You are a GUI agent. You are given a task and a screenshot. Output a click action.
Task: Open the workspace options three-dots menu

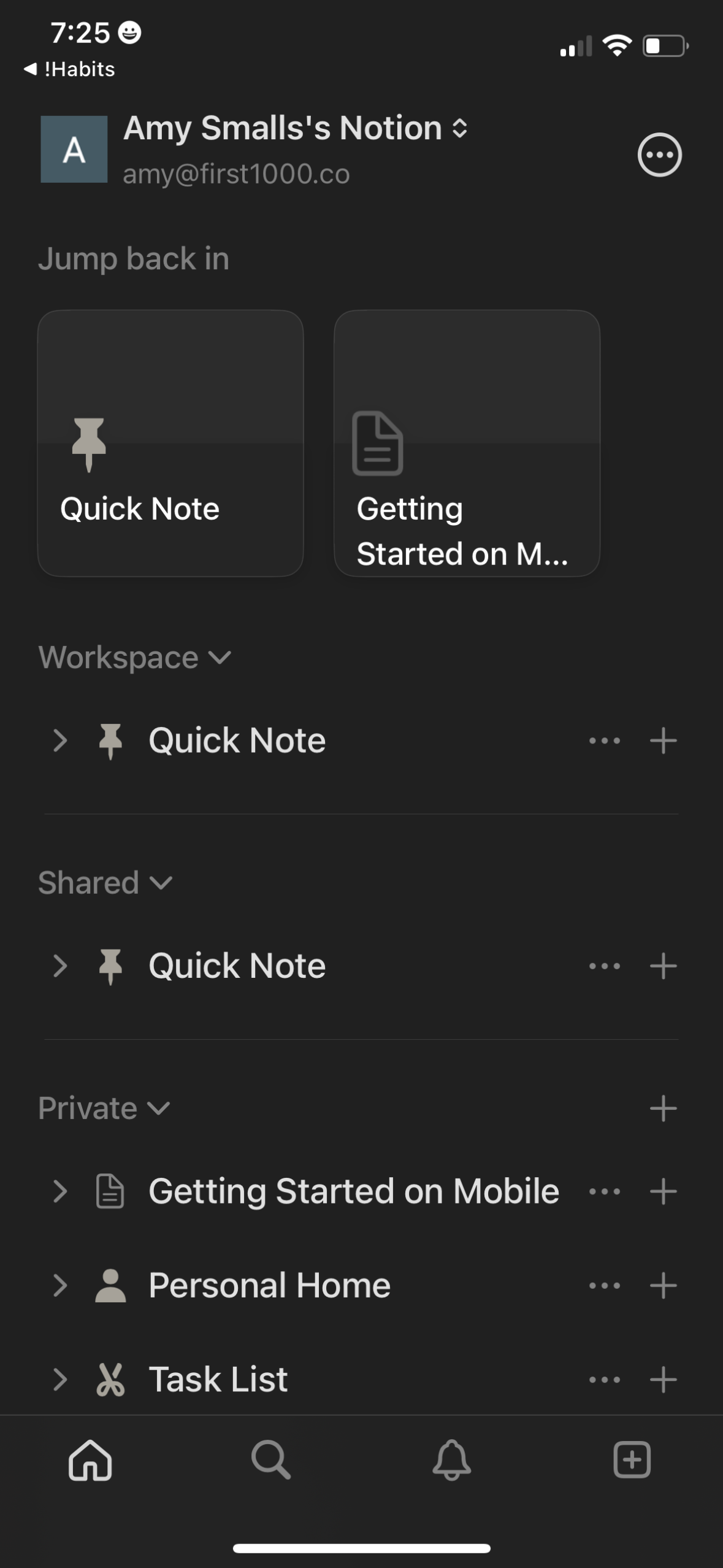660,155
